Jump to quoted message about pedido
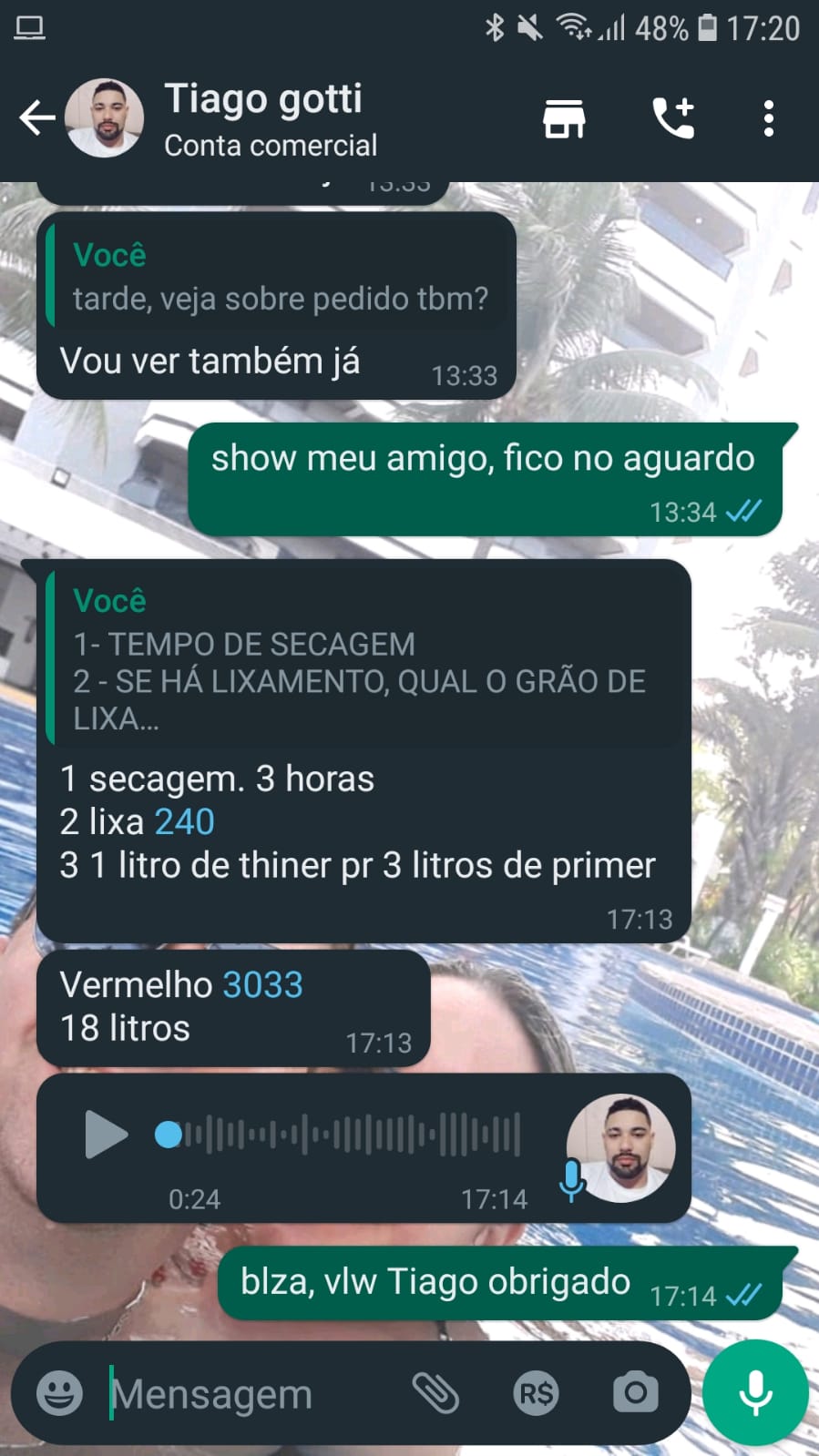The image size is (819, 1456). pyautogui.click(x=281, y=278)
